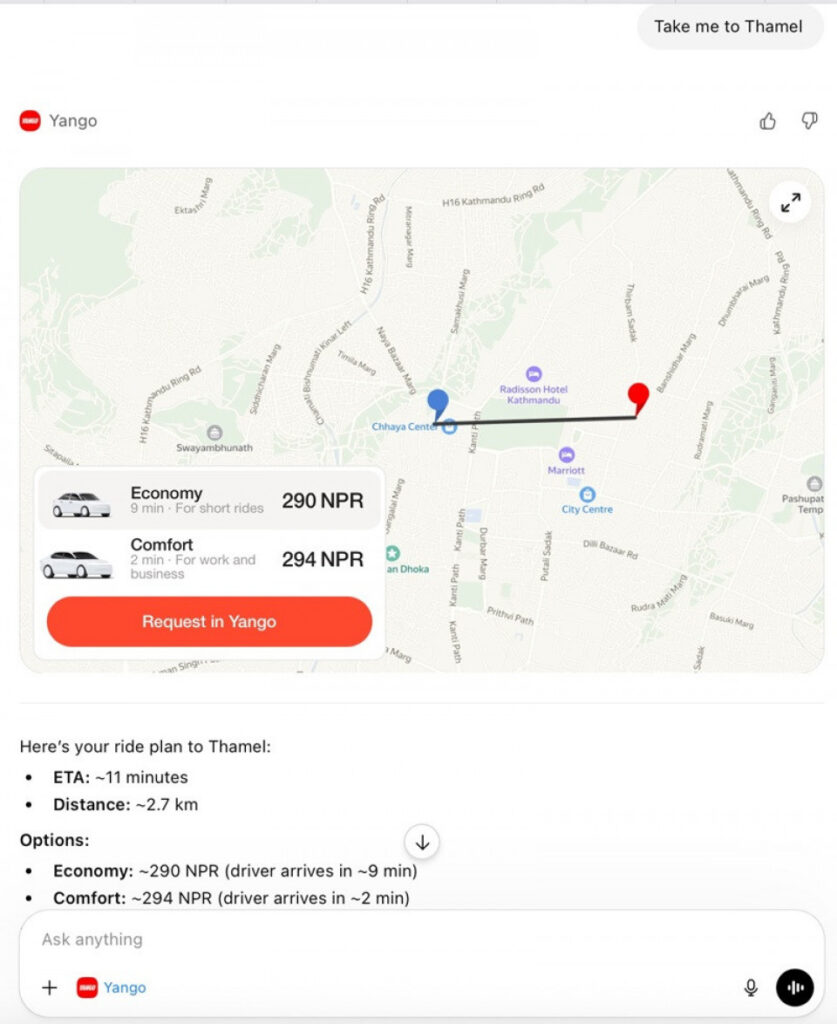The image size is (837, 1024).
Task: Tap Request in Yango button
Action: 209,622
